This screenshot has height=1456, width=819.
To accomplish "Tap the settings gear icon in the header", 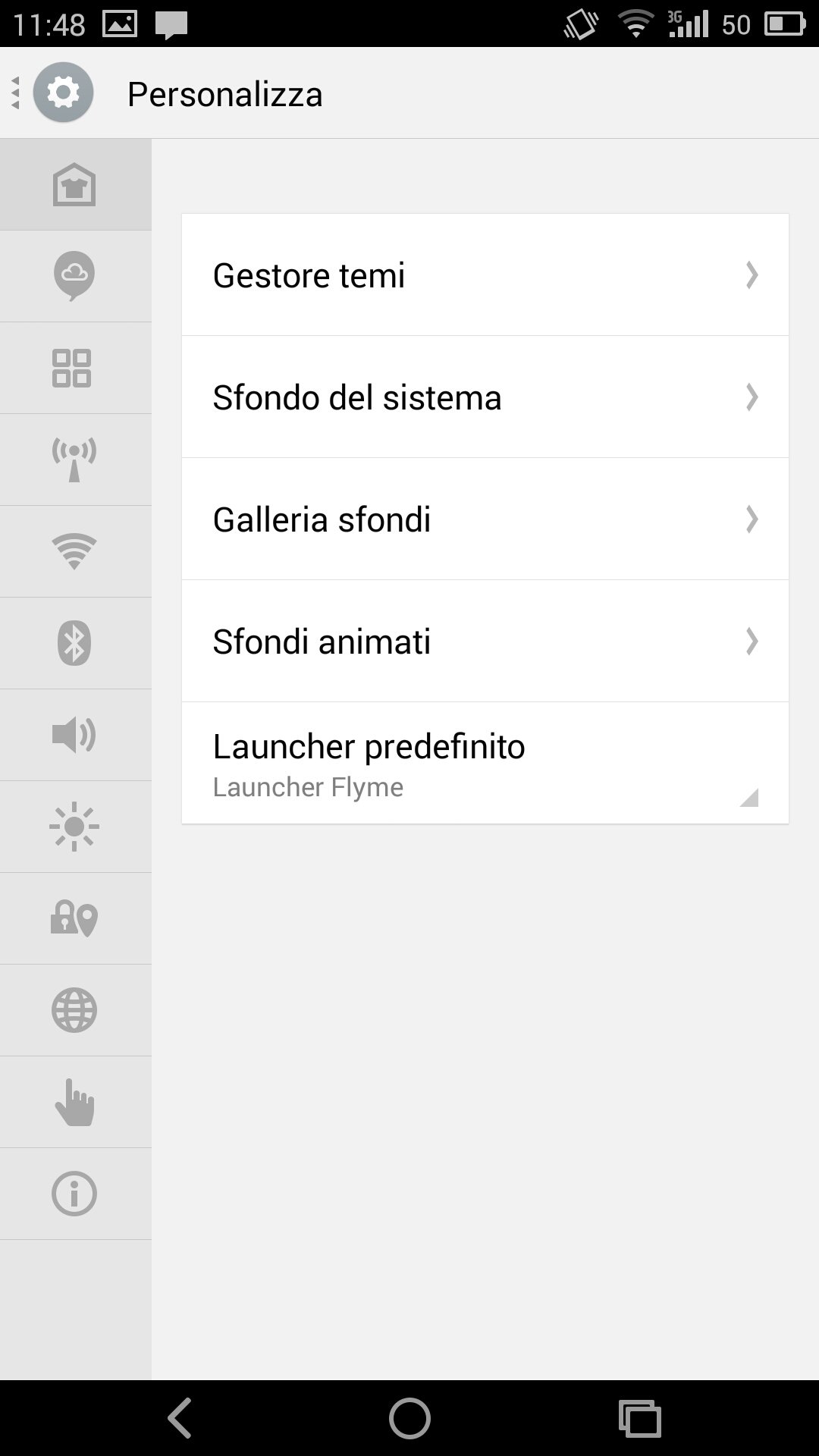I will 63,93.
